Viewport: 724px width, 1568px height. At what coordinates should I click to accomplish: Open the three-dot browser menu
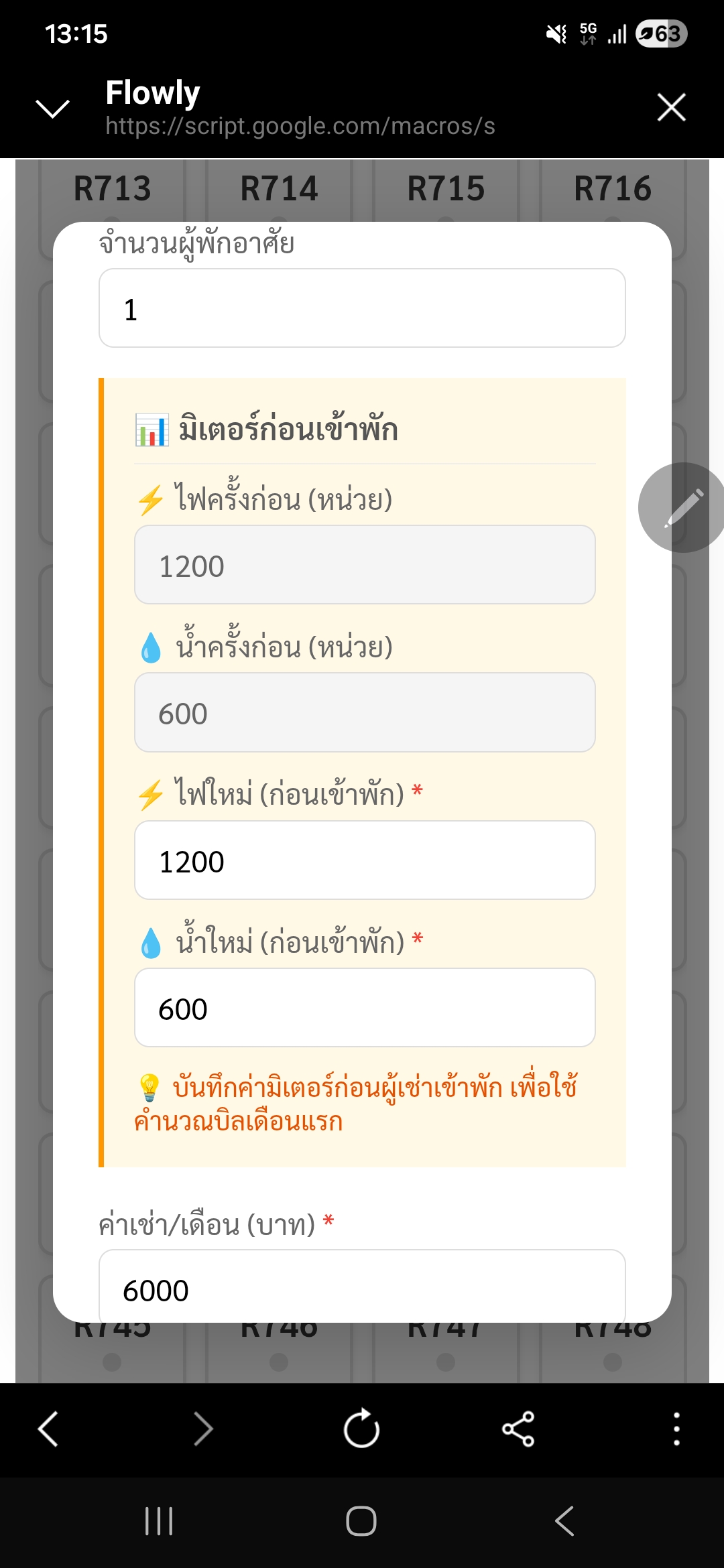(677, 1428)
